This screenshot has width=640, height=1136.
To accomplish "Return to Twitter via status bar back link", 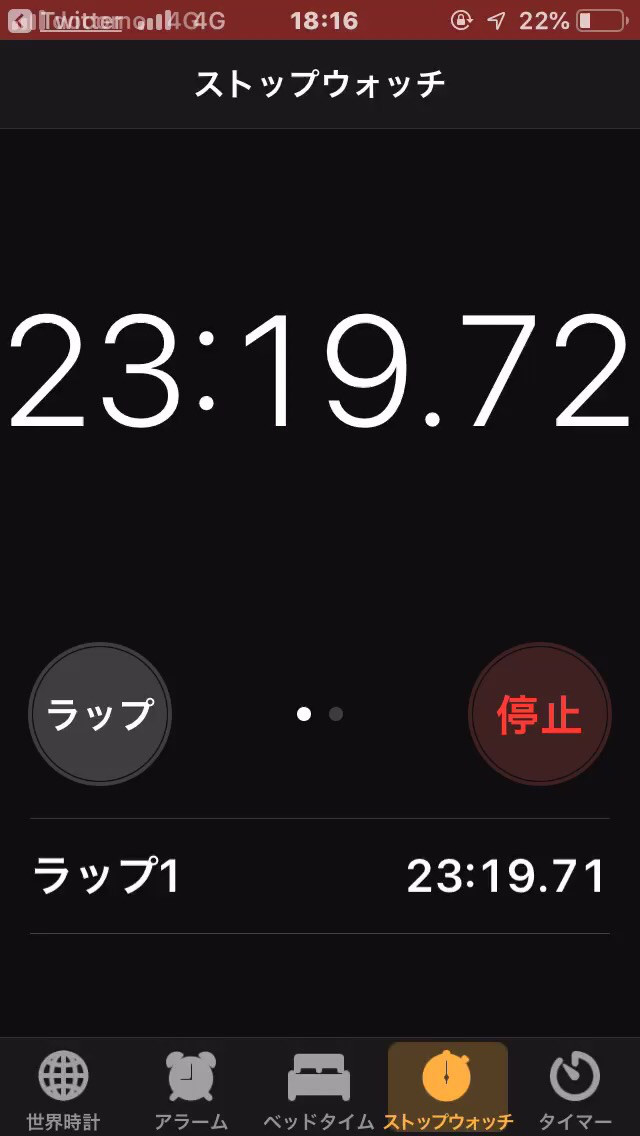I will 70,21.
